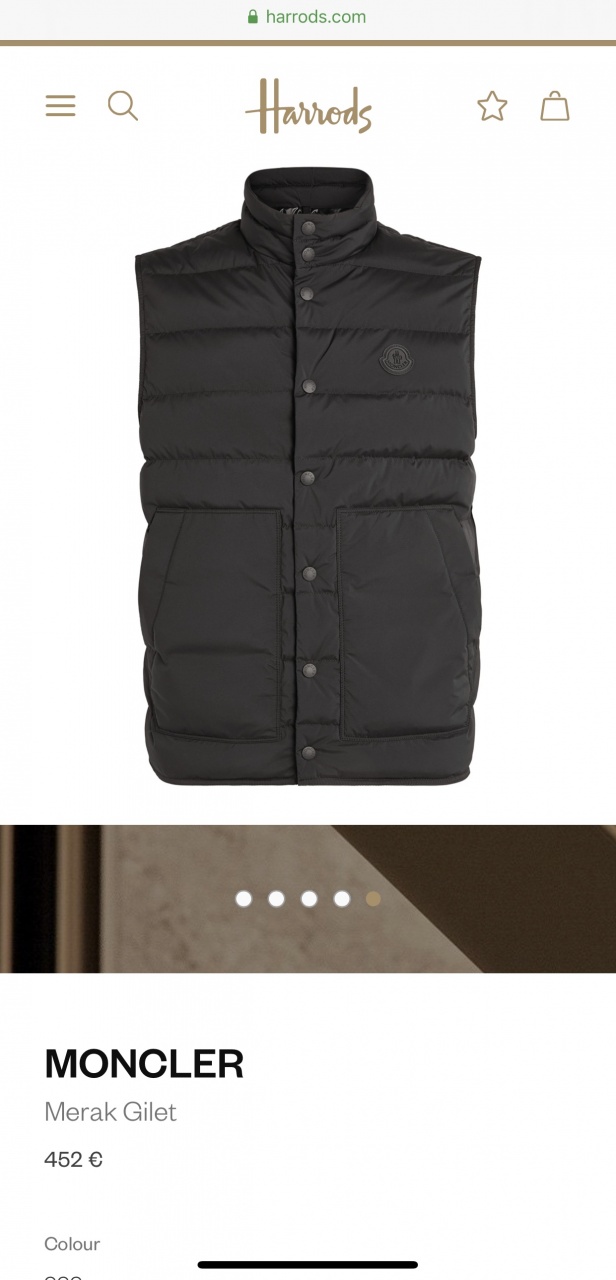Jump to the first image dot
This screenshot has height=1280, width=616.
point(243,899)
